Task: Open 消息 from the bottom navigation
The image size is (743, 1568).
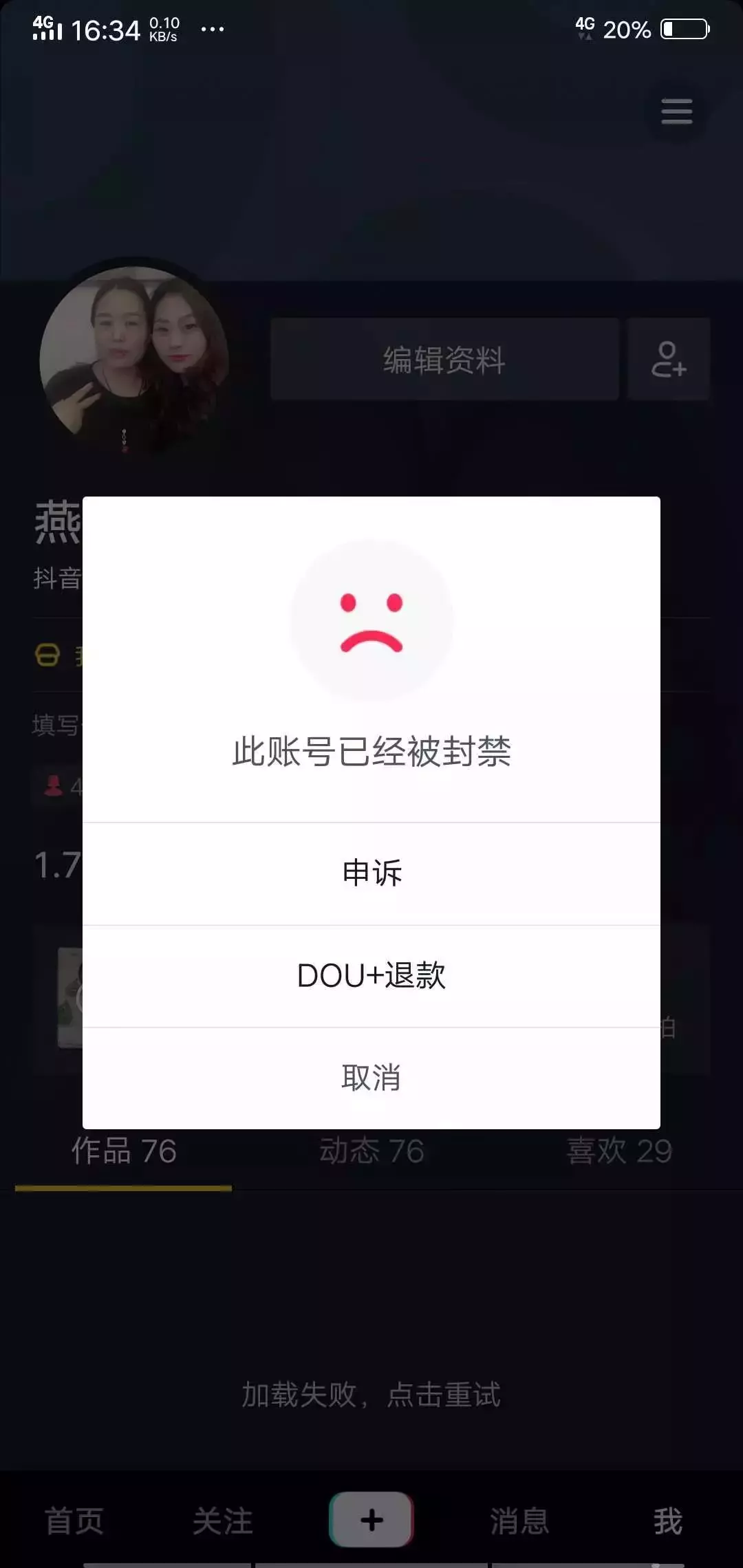Action: point(521,1520)
